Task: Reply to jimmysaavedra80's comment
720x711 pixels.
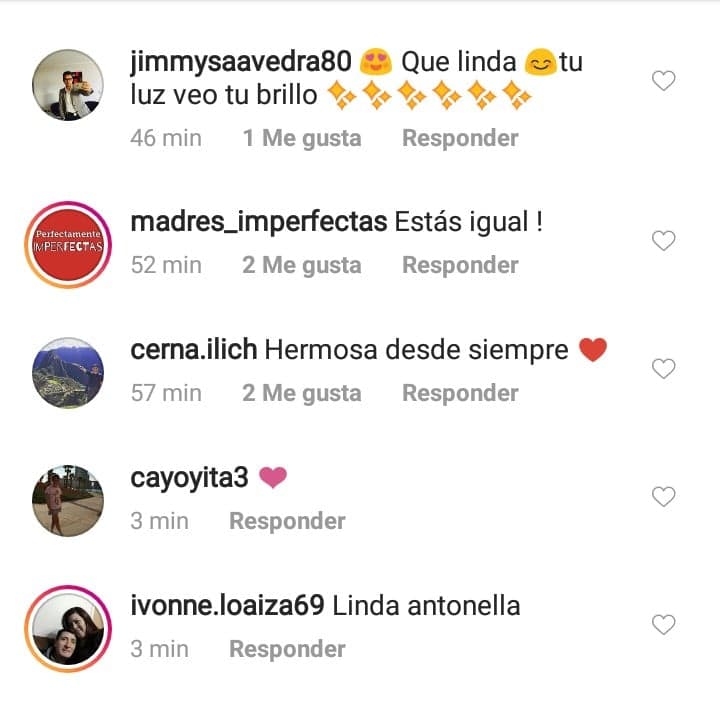Action: pyautogui.click(x=460, y=138)
